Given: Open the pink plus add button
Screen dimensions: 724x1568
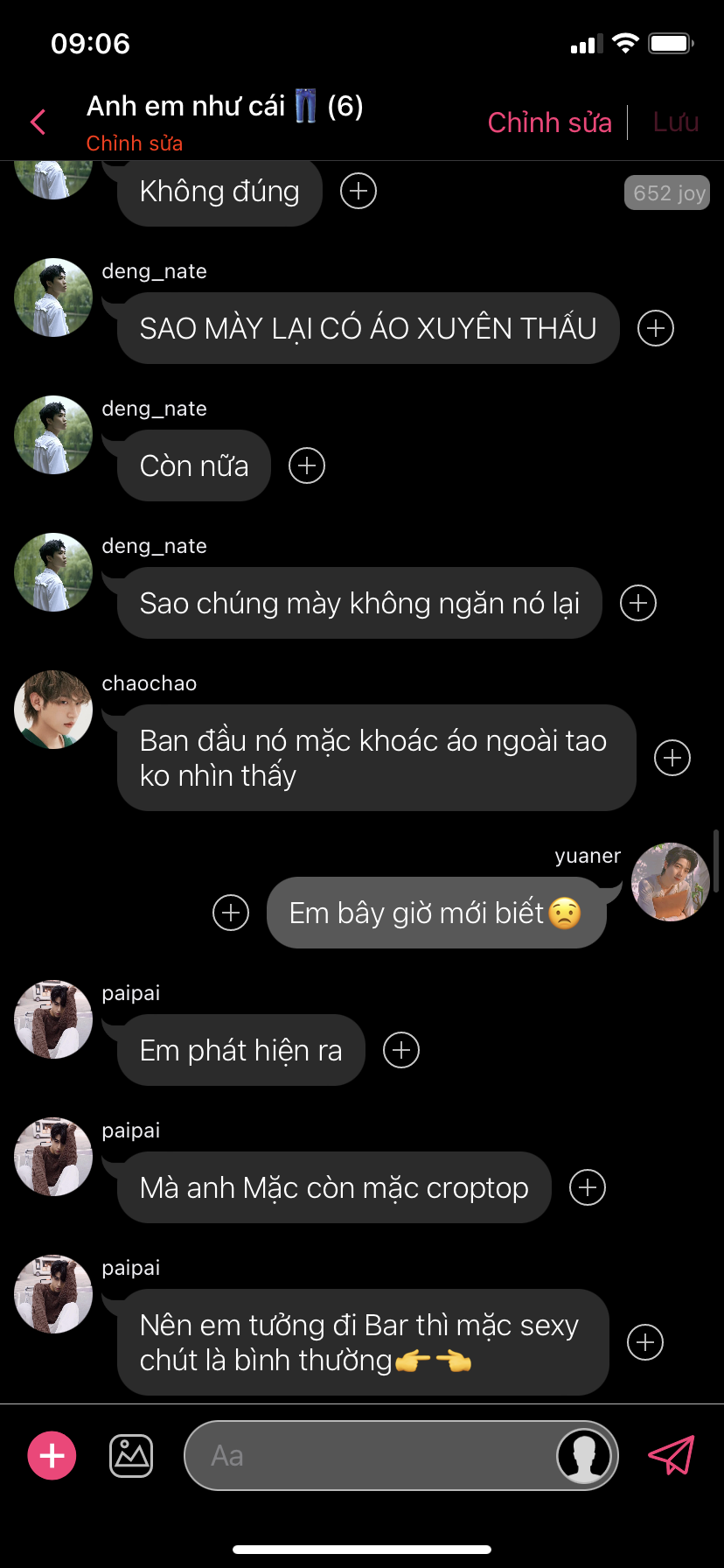Looking at the screenshot, I should [x=52, y=1456].
